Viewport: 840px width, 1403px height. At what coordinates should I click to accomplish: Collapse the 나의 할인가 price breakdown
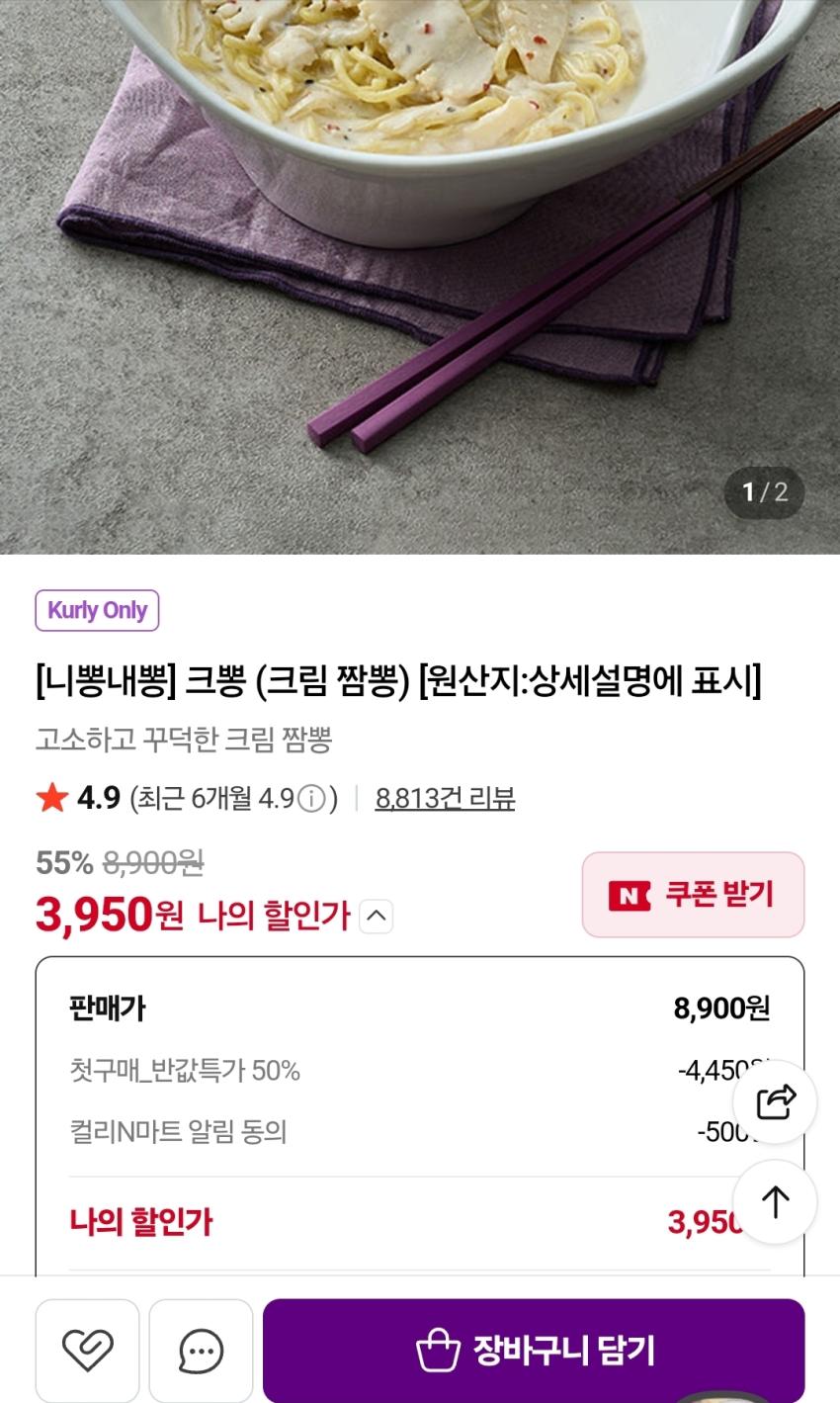(376, 917)
